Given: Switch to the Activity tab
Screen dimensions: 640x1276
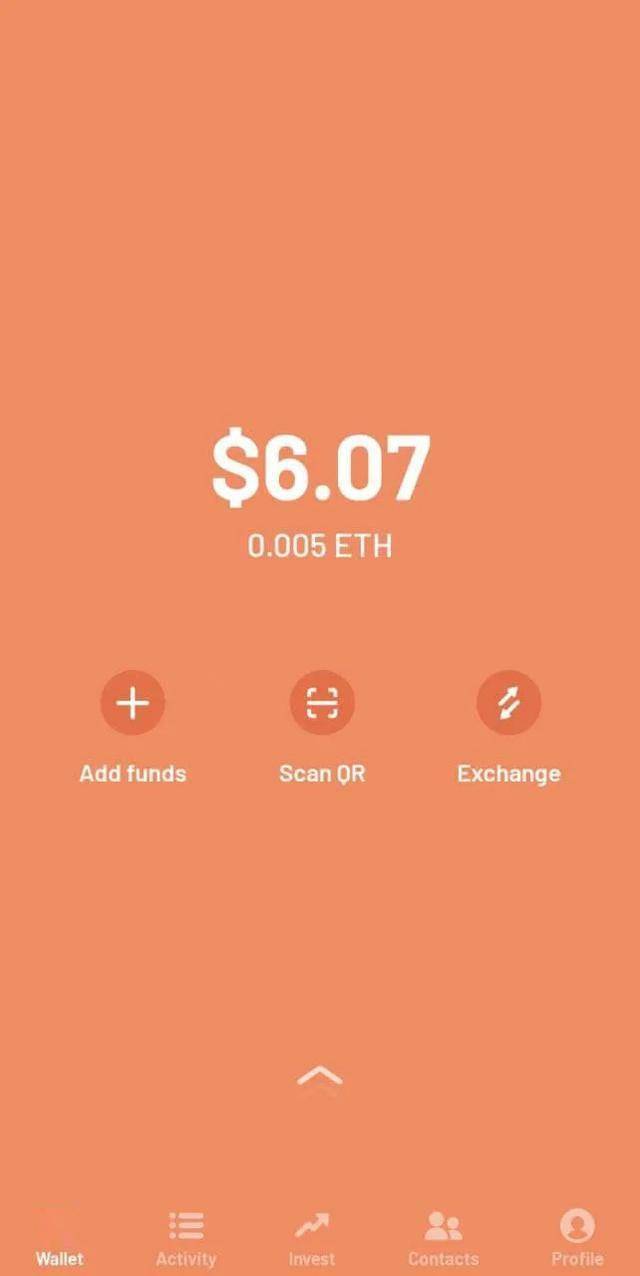Looking at the screenshot, I should click(186, 1238).
